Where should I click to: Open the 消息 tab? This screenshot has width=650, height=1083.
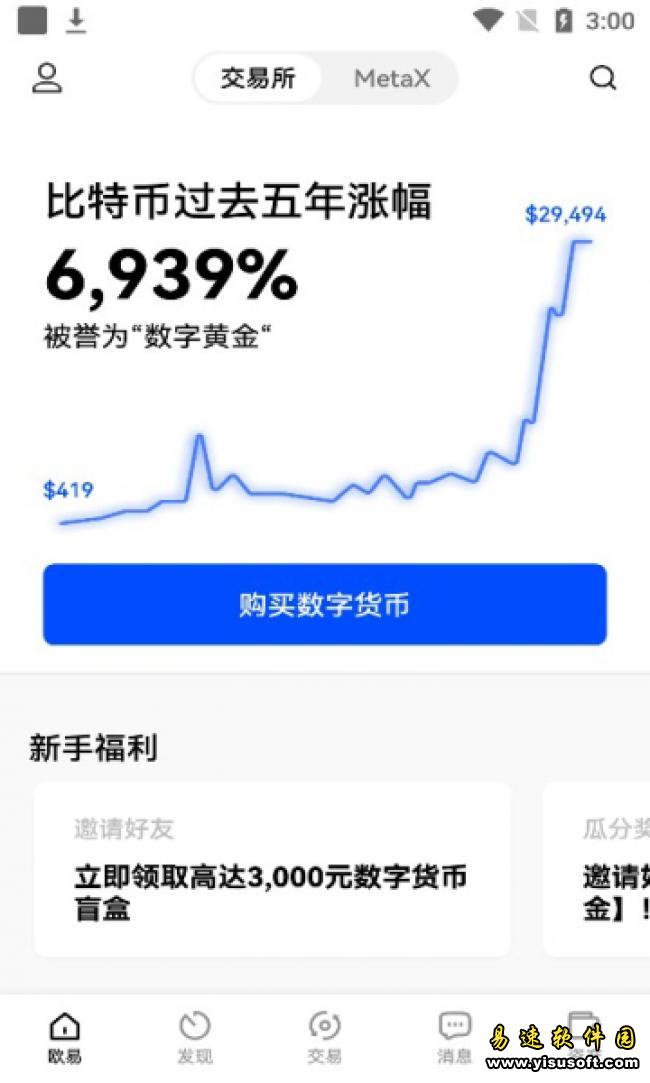455,1037
